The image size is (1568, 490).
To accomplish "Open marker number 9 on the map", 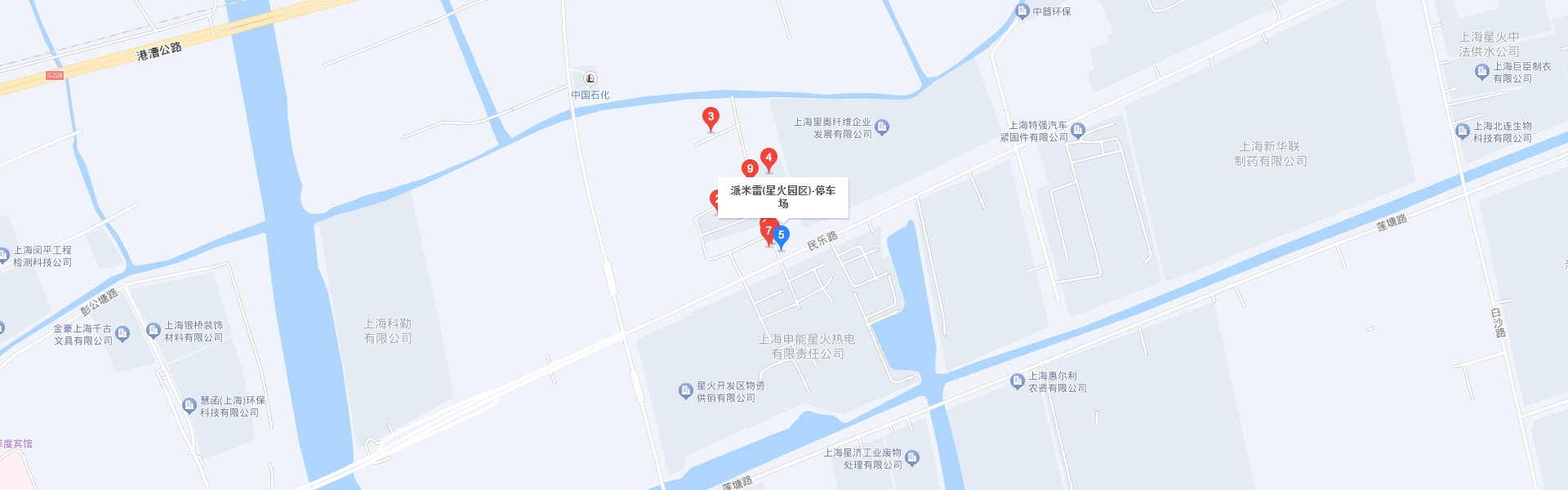I will click(x=750, y=168).
